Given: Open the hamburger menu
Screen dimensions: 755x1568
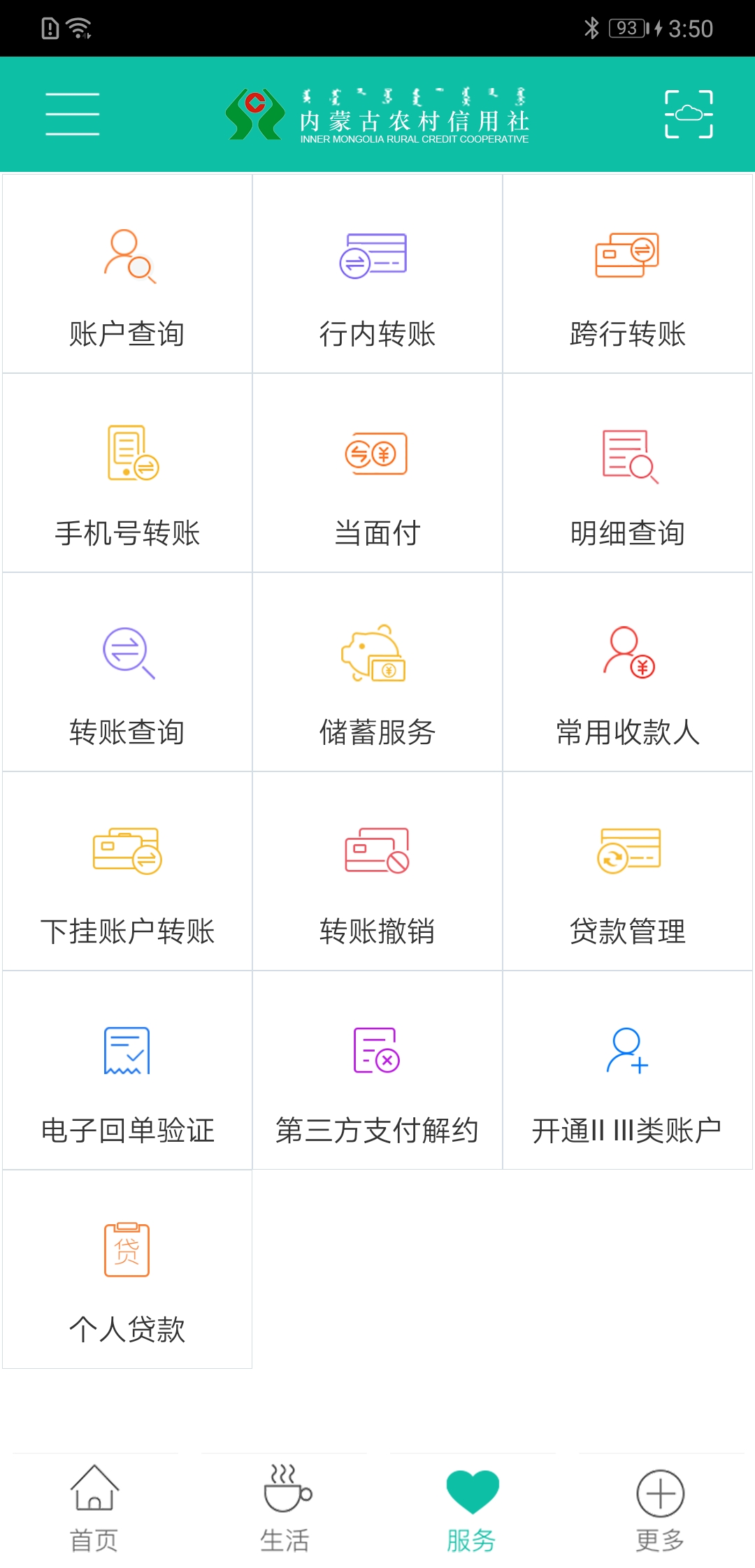Looking at the screenshot, I should click(x=72, y=115).
